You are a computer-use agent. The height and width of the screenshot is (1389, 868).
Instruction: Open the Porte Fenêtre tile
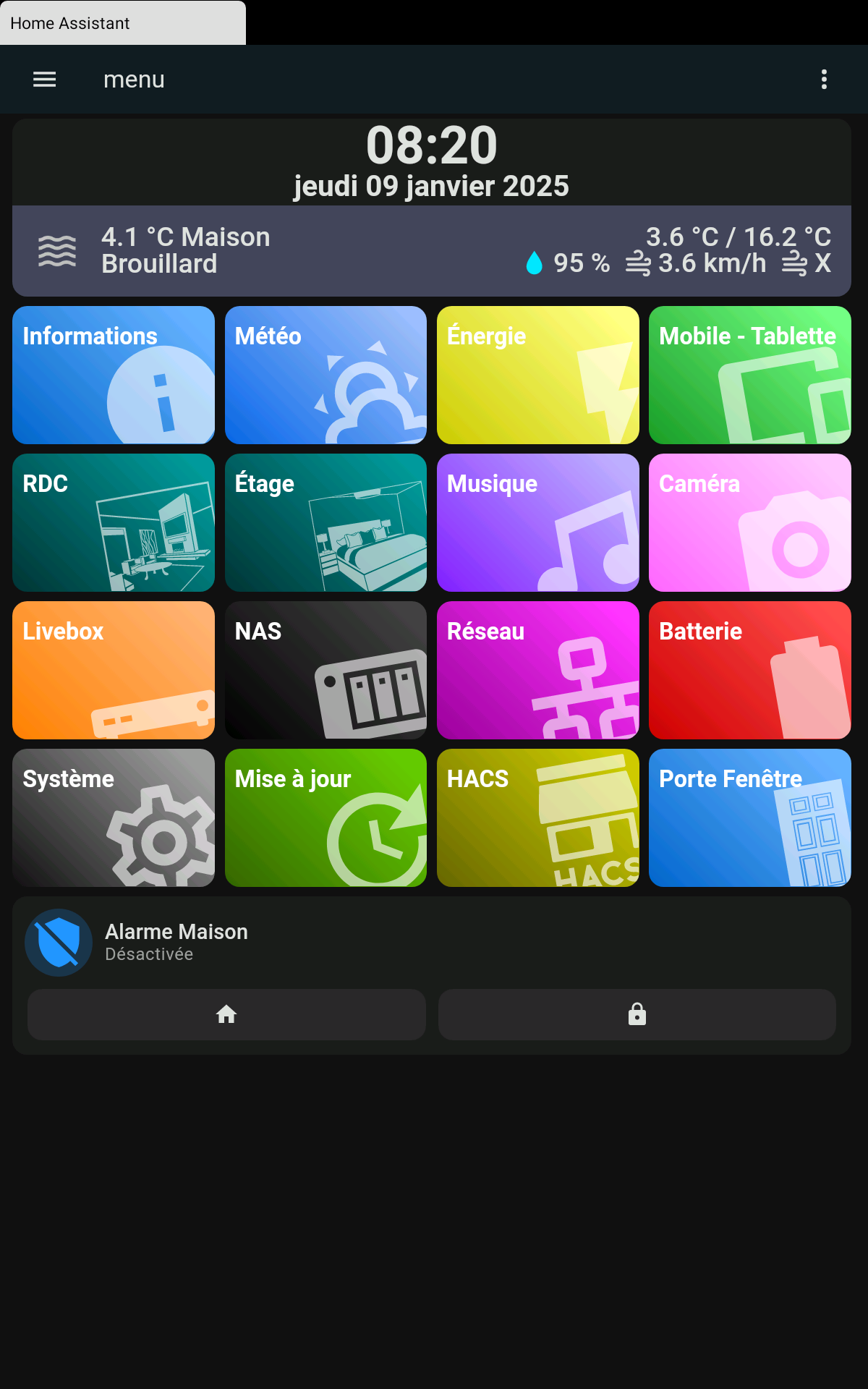[x=750, y=817]
